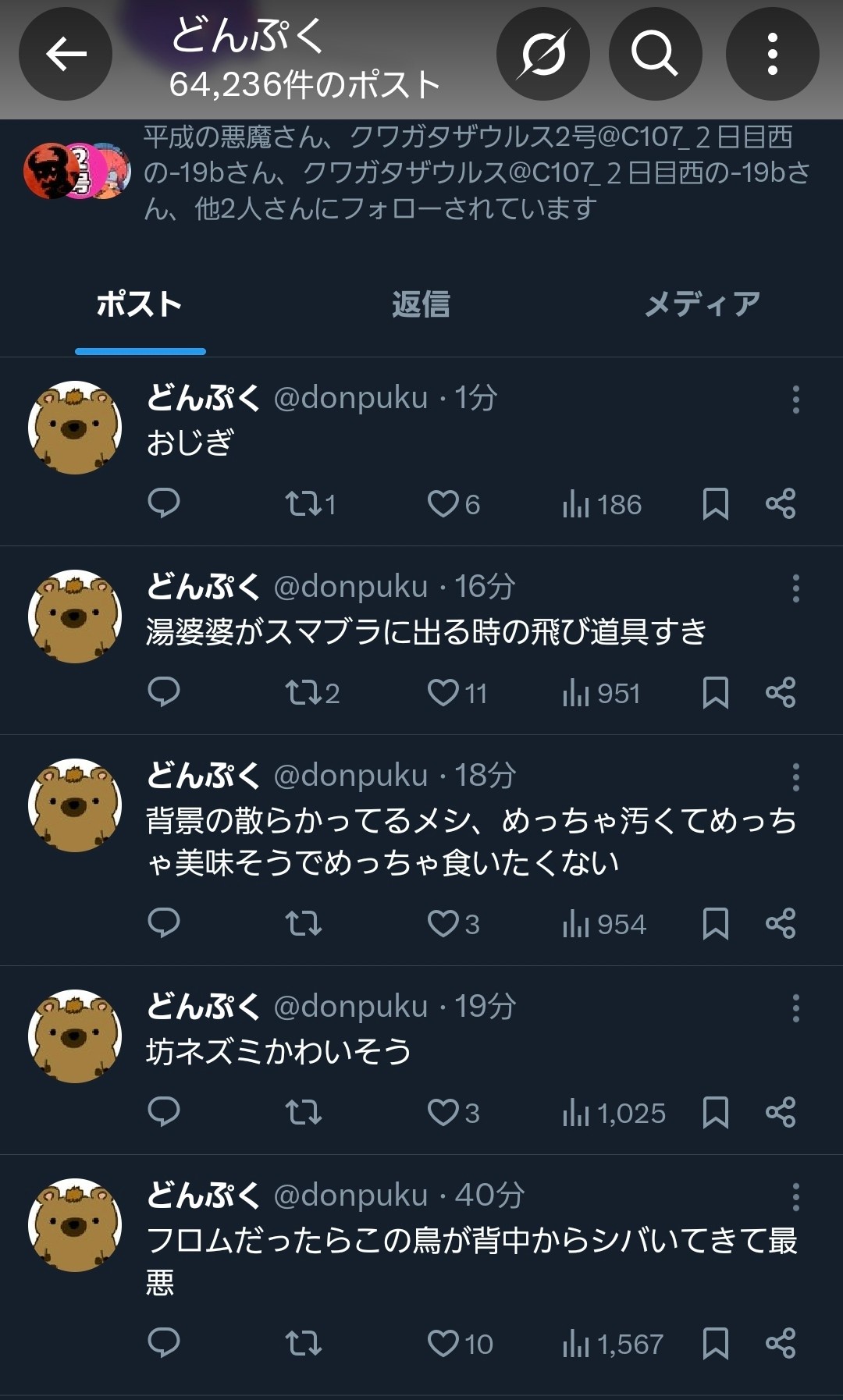The width and height of the screenshot is (843, 1400).
Task: Bookmark the フロムだったら post
Action: (x=715, y=1344)
